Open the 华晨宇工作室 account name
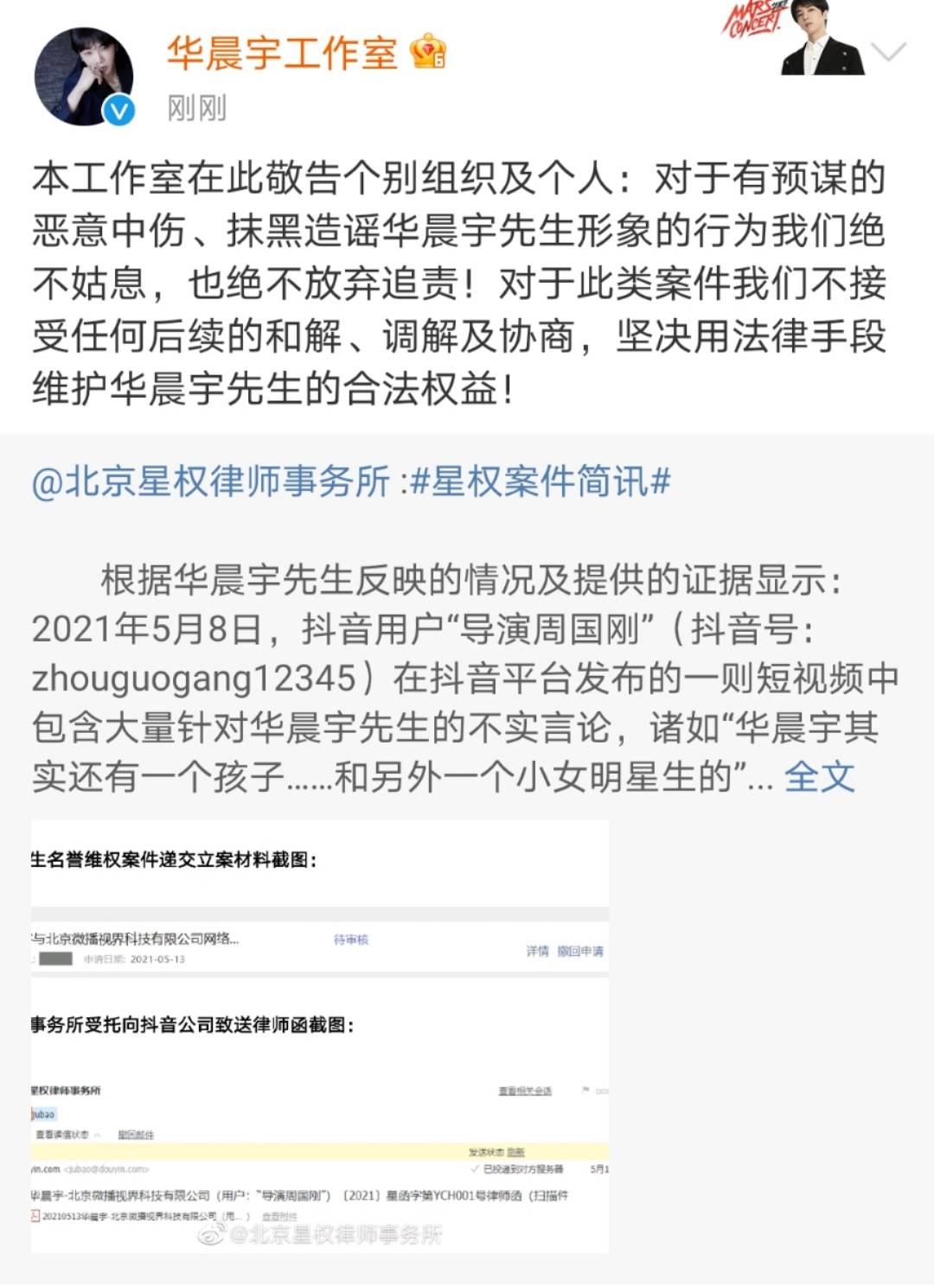 point(282,54)
